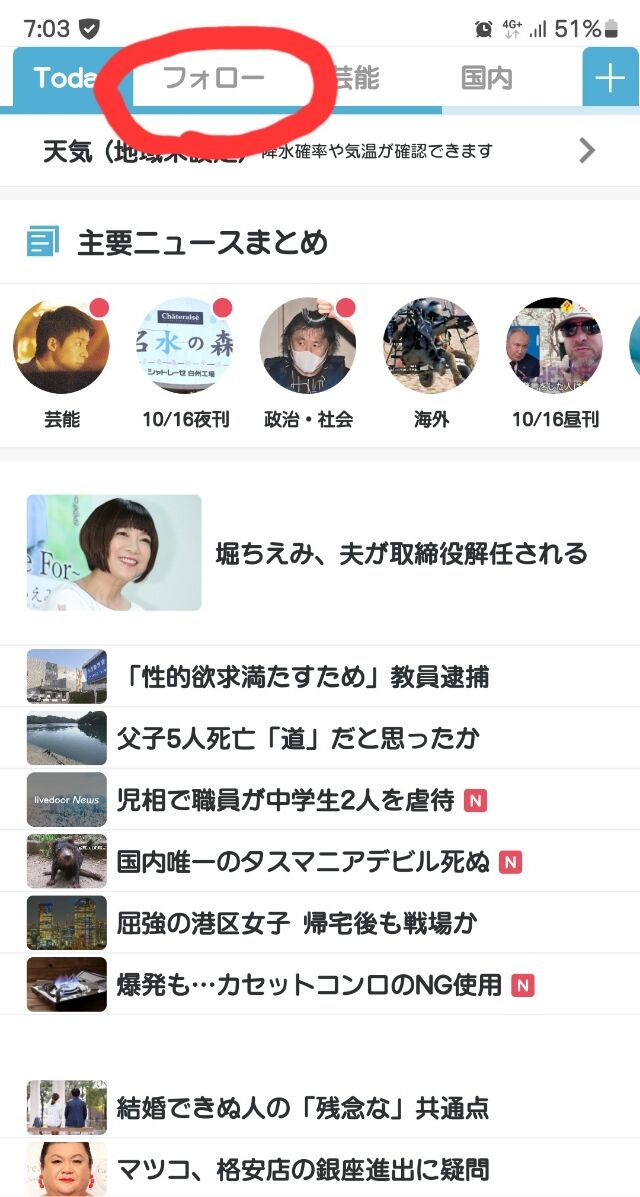The height and width of the screenshot is (1197, 640).
Task: Open the 天気 weather row
Action: (x=320, y=151)
